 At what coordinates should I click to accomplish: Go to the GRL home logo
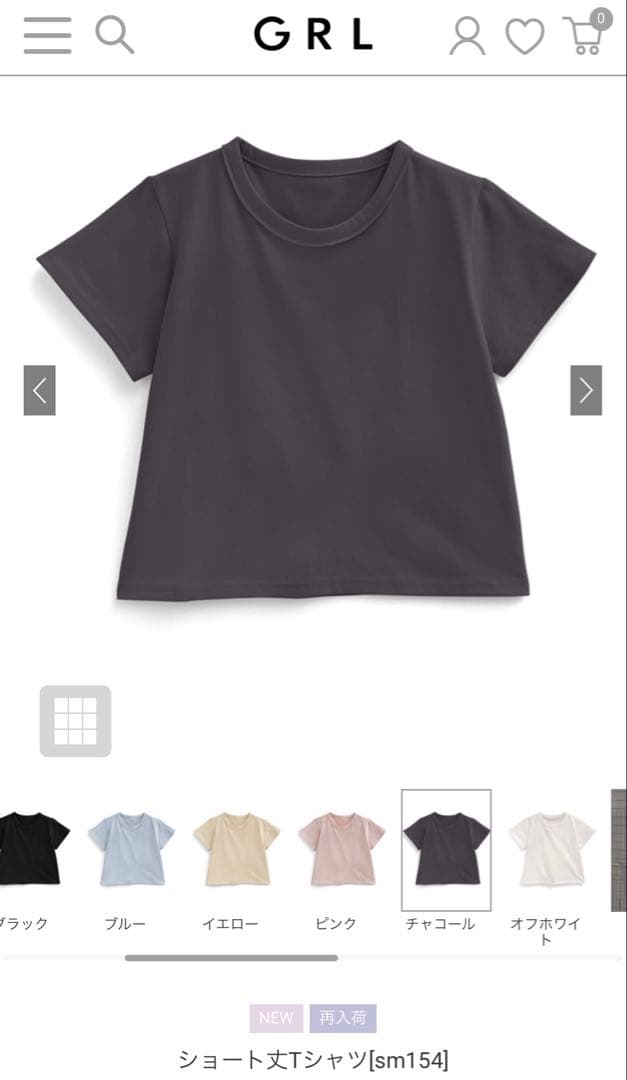pyautogui.click(x=314, y=34)
